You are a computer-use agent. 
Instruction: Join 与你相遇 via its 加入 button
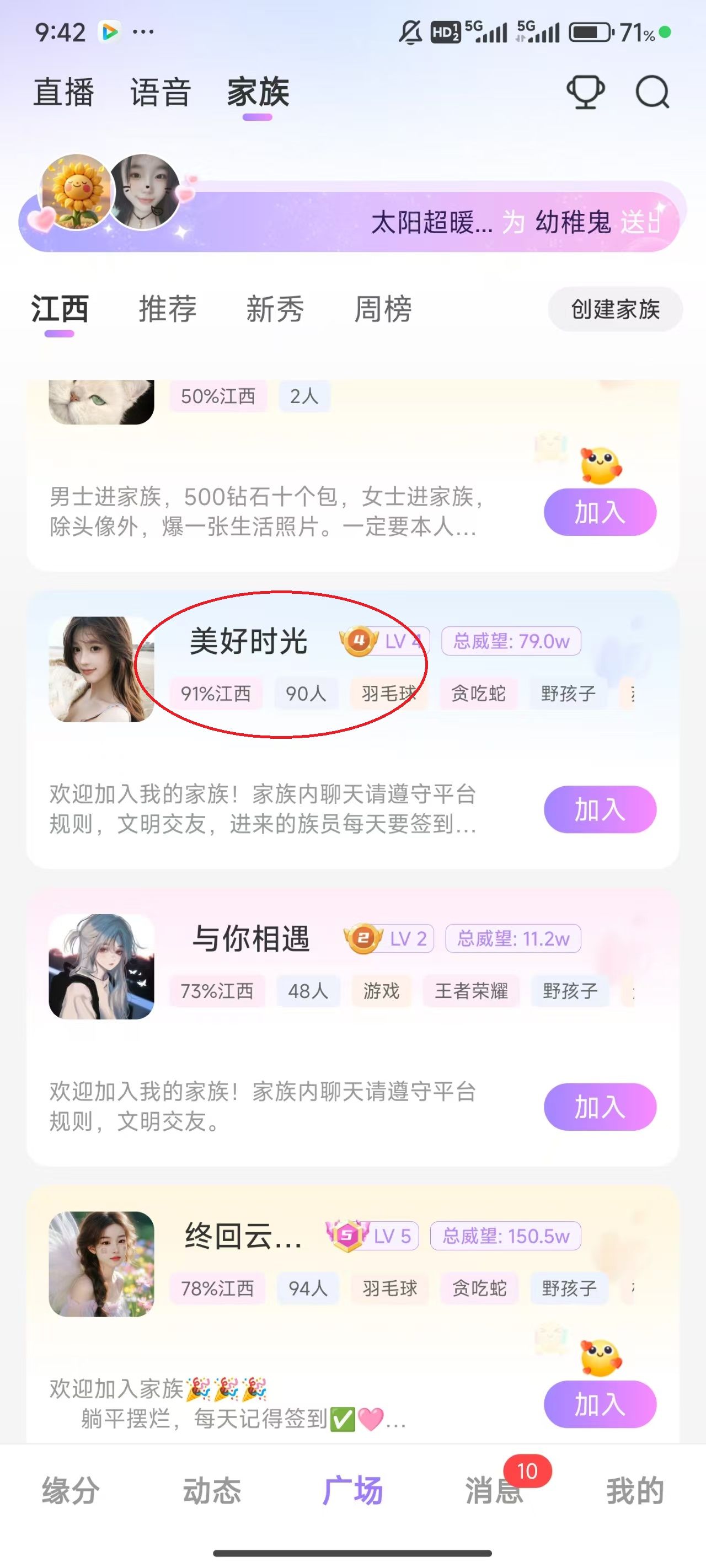(600, 1108)
